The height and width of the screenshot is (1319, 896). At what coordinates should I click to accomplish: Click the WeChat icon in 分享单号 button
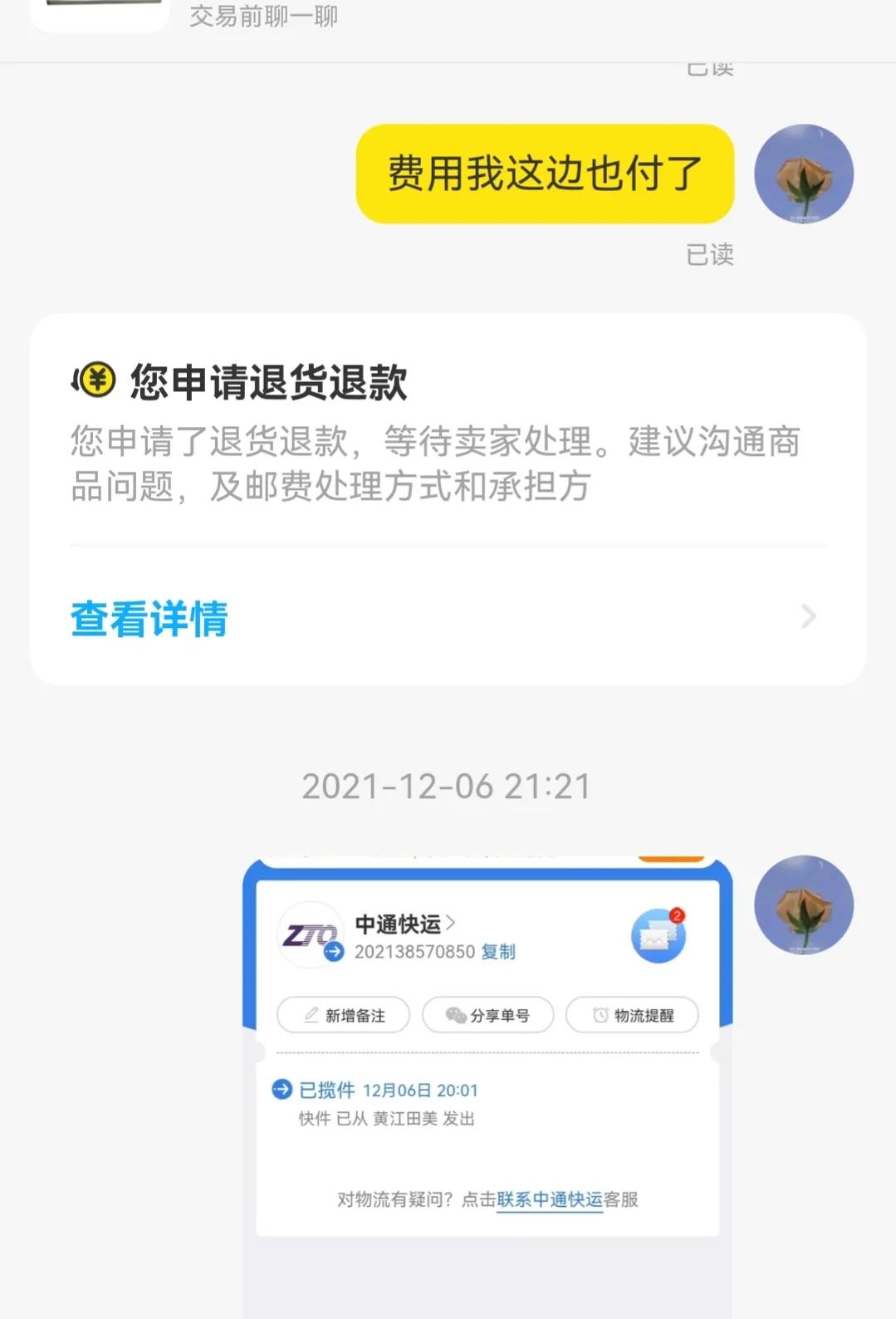pos(454,1014)
